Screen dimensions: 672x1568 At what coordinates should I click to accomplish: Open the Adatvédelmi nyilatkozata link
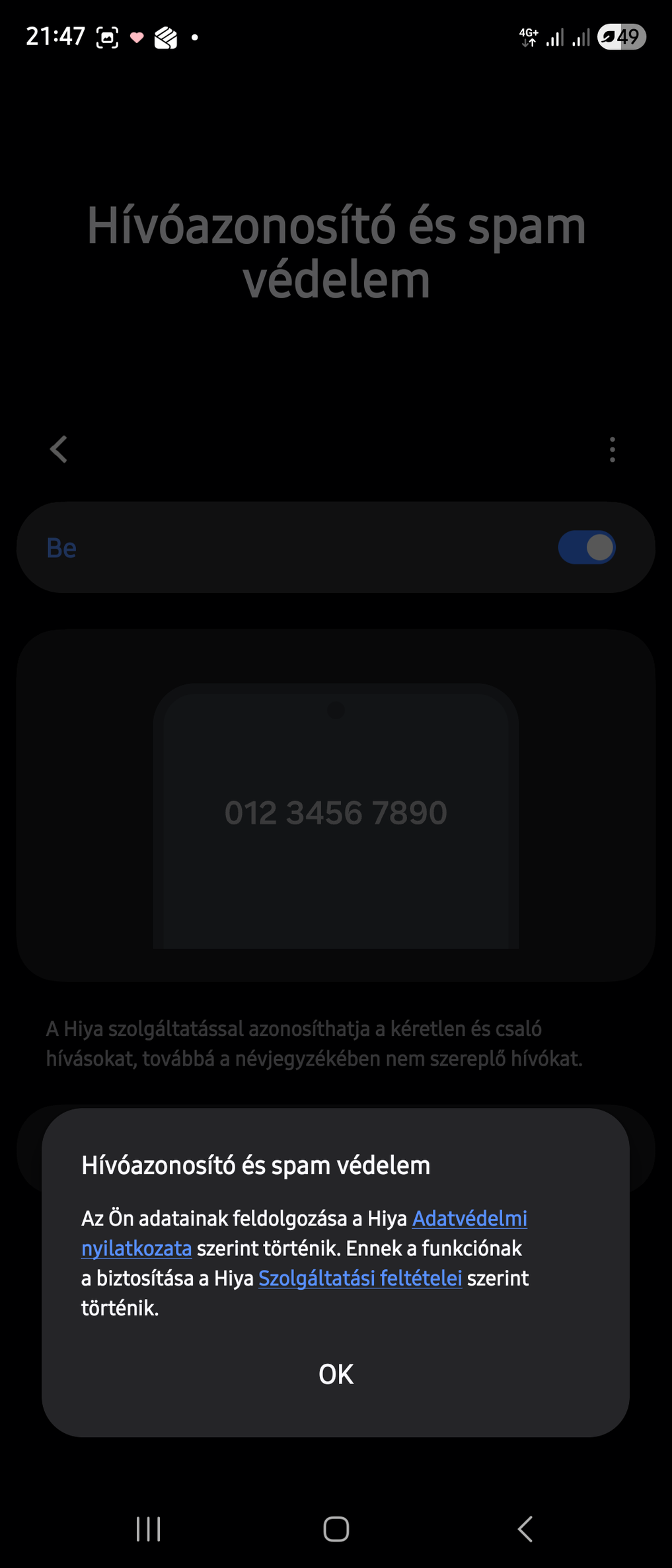click(x=469, y=1218)
